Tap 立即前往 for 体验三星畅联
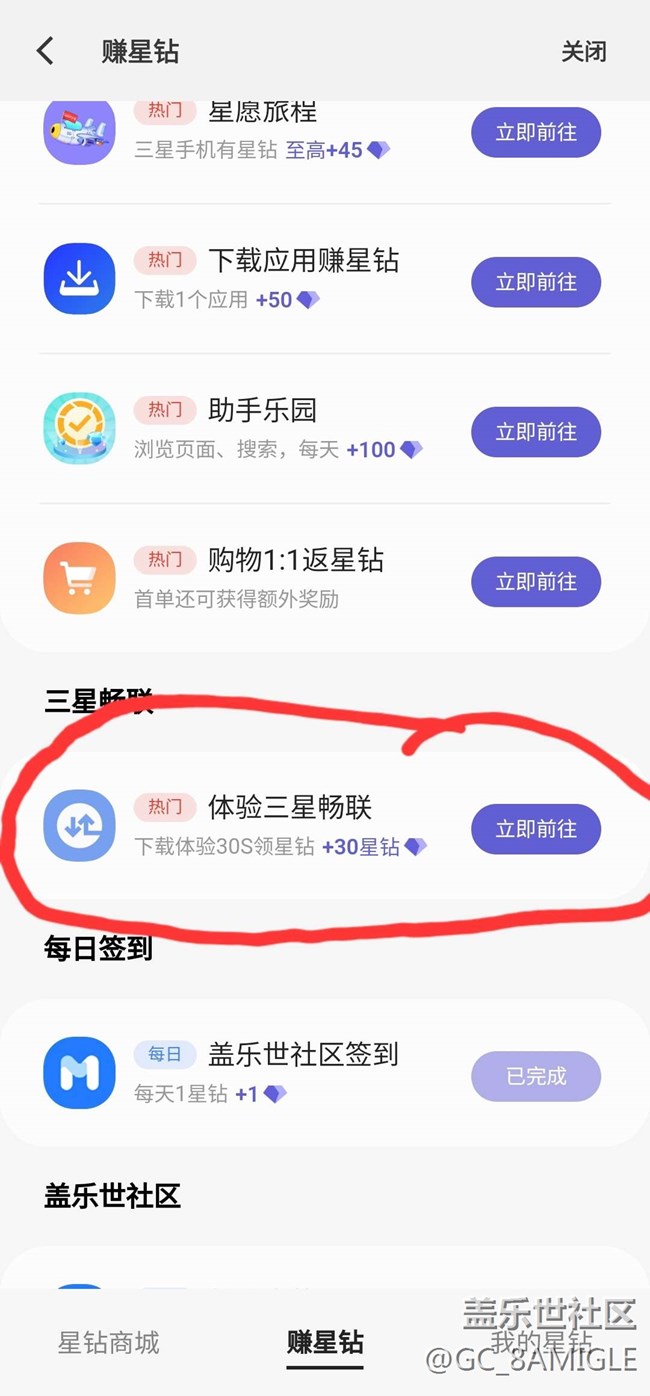Viewport: 650px width, 1396px height. point(536,829)
